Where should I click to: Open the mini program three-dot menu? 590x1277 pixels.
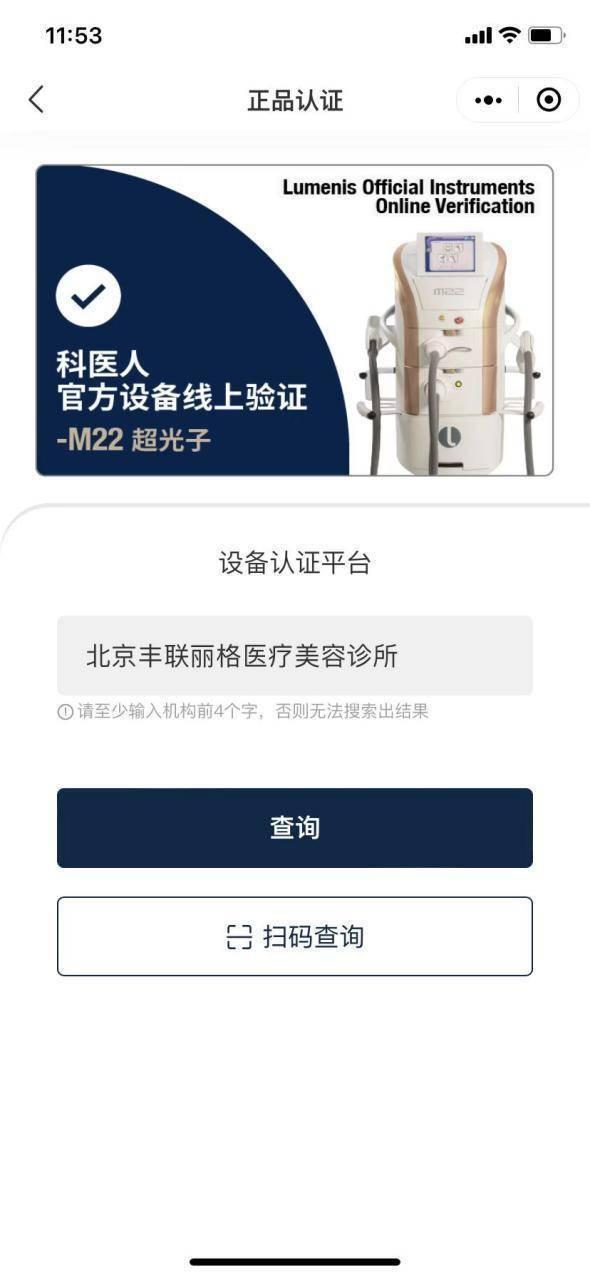pyautogui.click(x=488, y=100)
